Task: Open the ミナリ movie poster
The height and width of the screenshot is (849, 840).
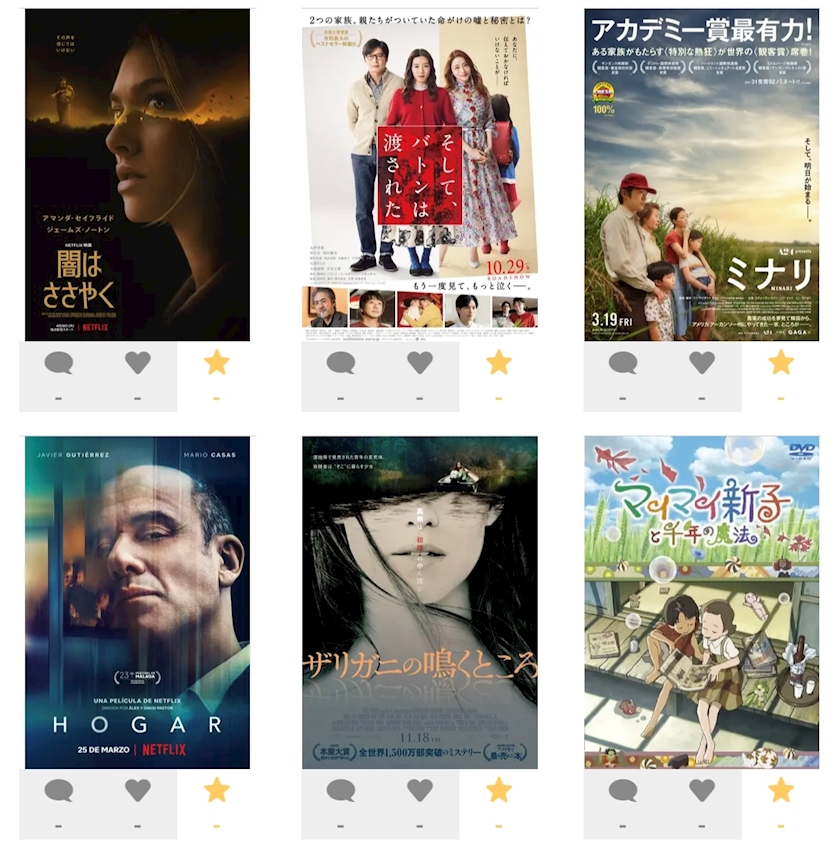Action: [x=701, y=175]
